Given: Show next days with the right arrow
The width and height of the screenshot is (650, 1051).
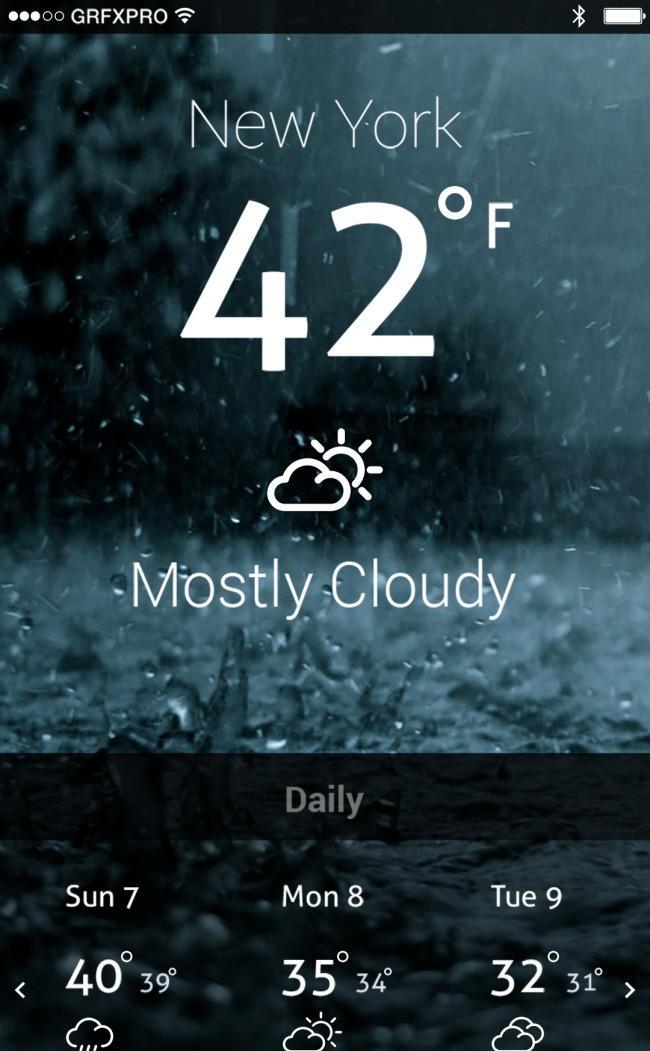Looking at the screenshot, I should (629, 990).
